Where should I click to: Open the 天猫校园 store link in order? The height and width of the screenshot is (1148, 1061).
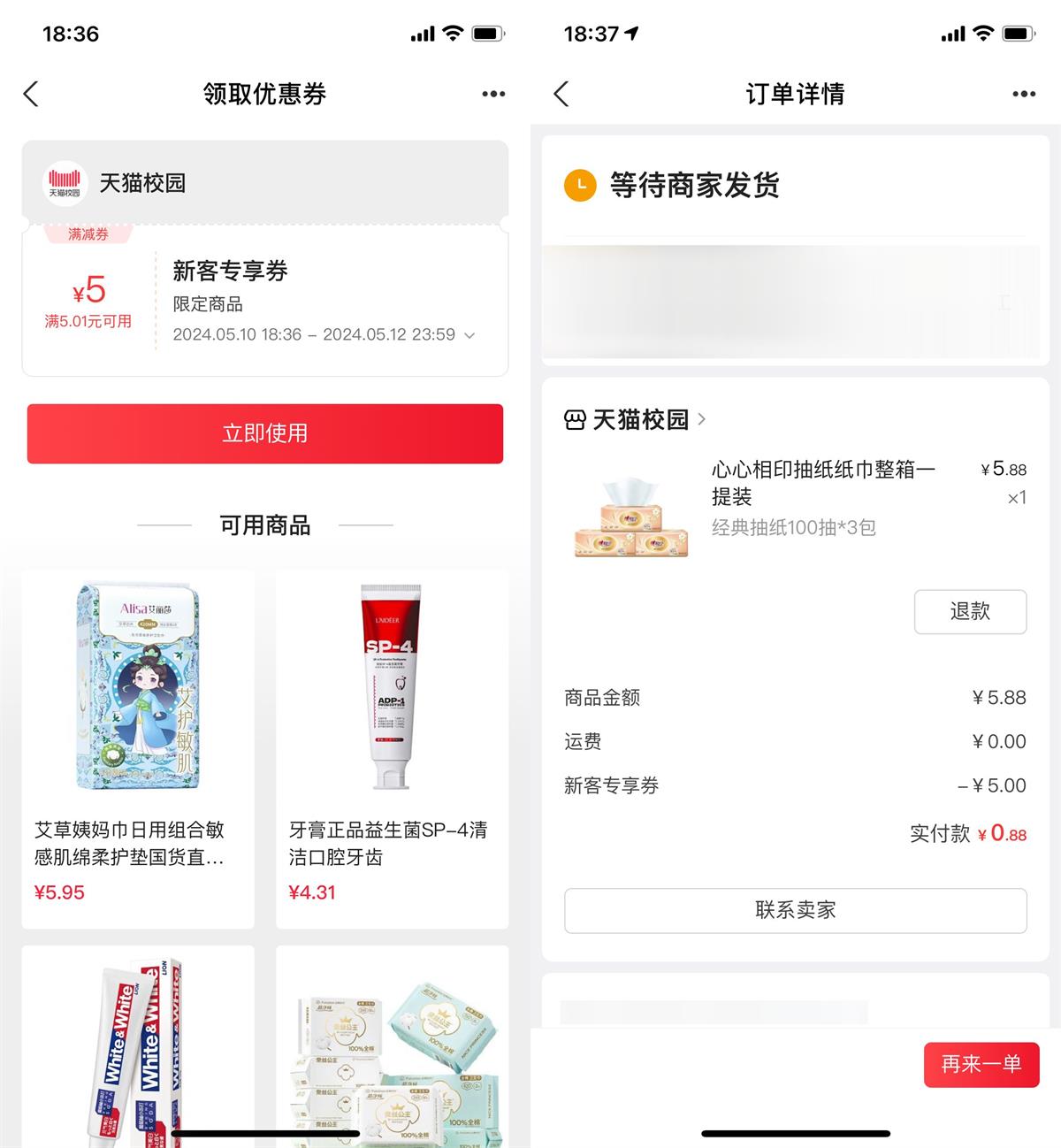(637, 419)
